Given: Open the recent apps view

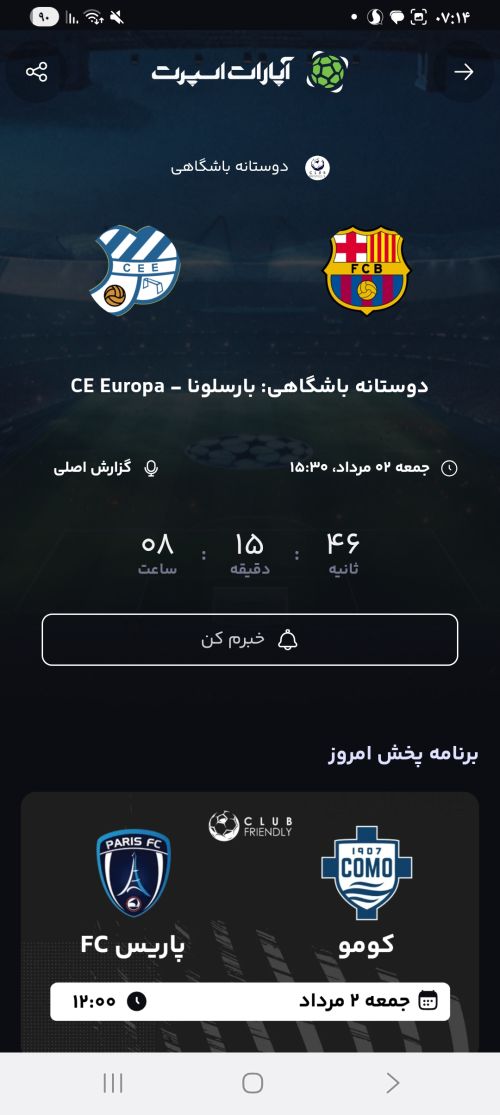Looking at the screenshot, I should click(x=112, y=1083).
